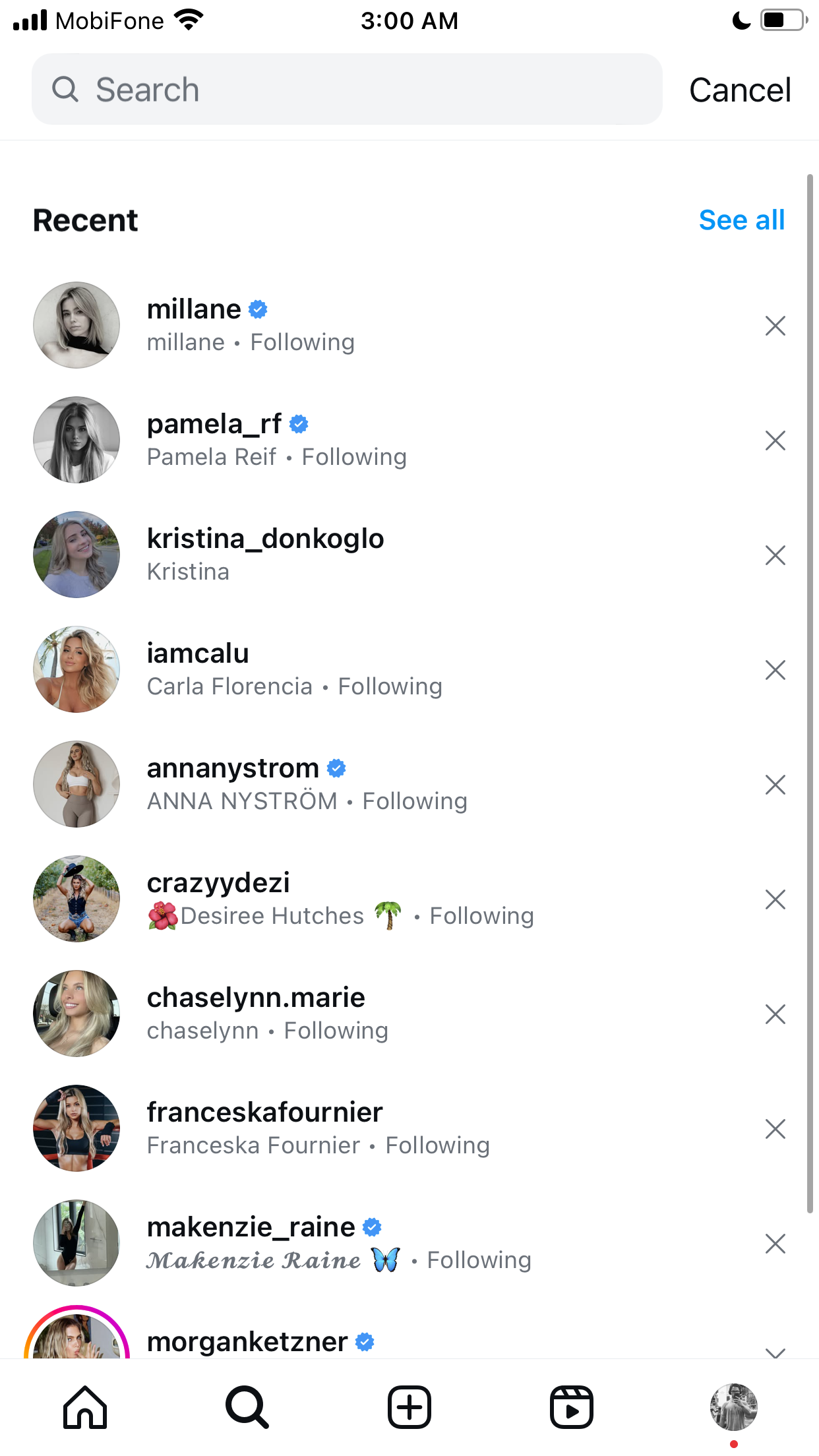Open kristina_donkoglo's profile
This screenshot has height=1456, width=819.
396,555
